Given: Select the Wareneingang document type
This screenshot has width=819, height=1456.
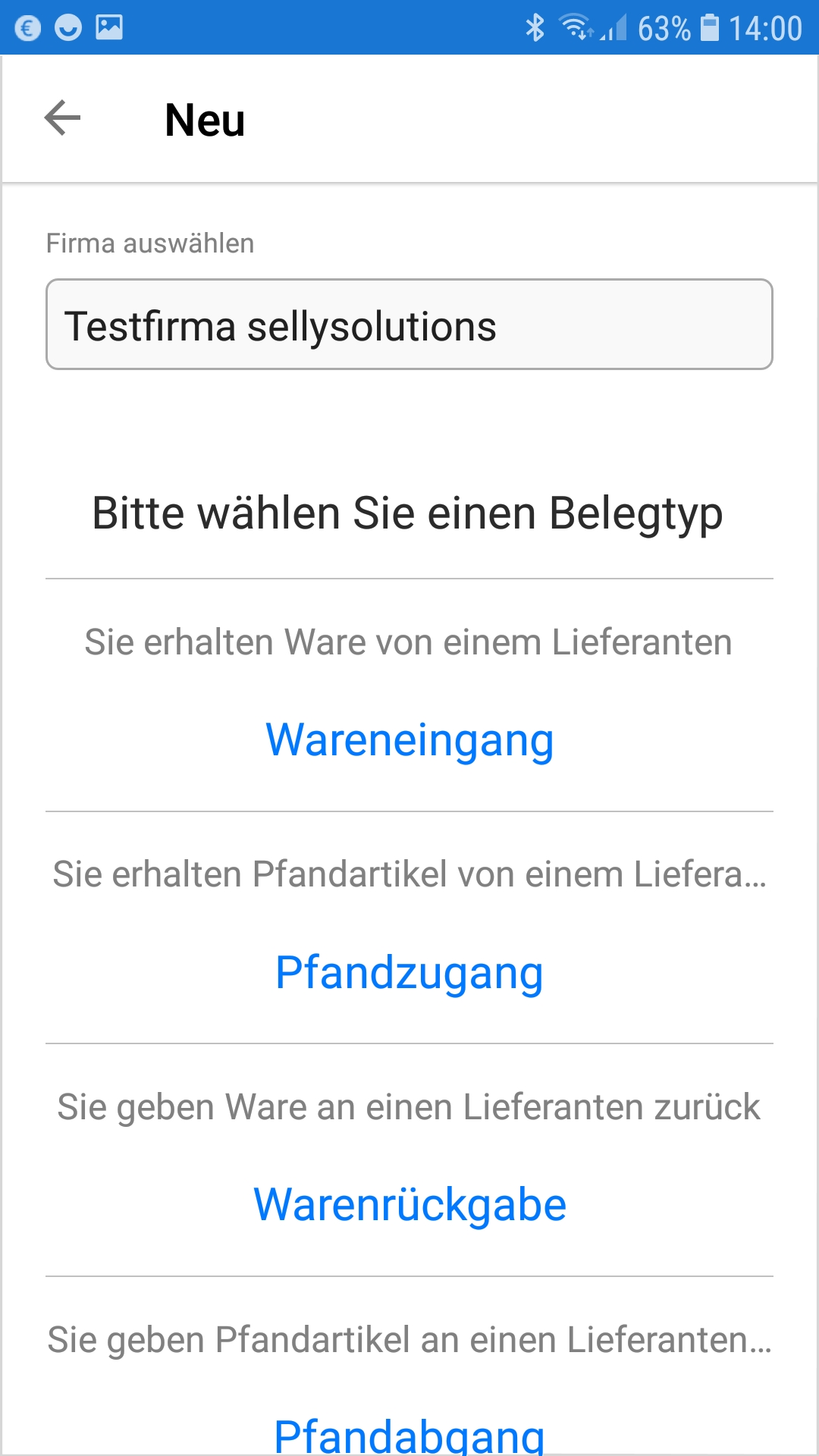Looking at the screenshot, I should tap(409, 740).
